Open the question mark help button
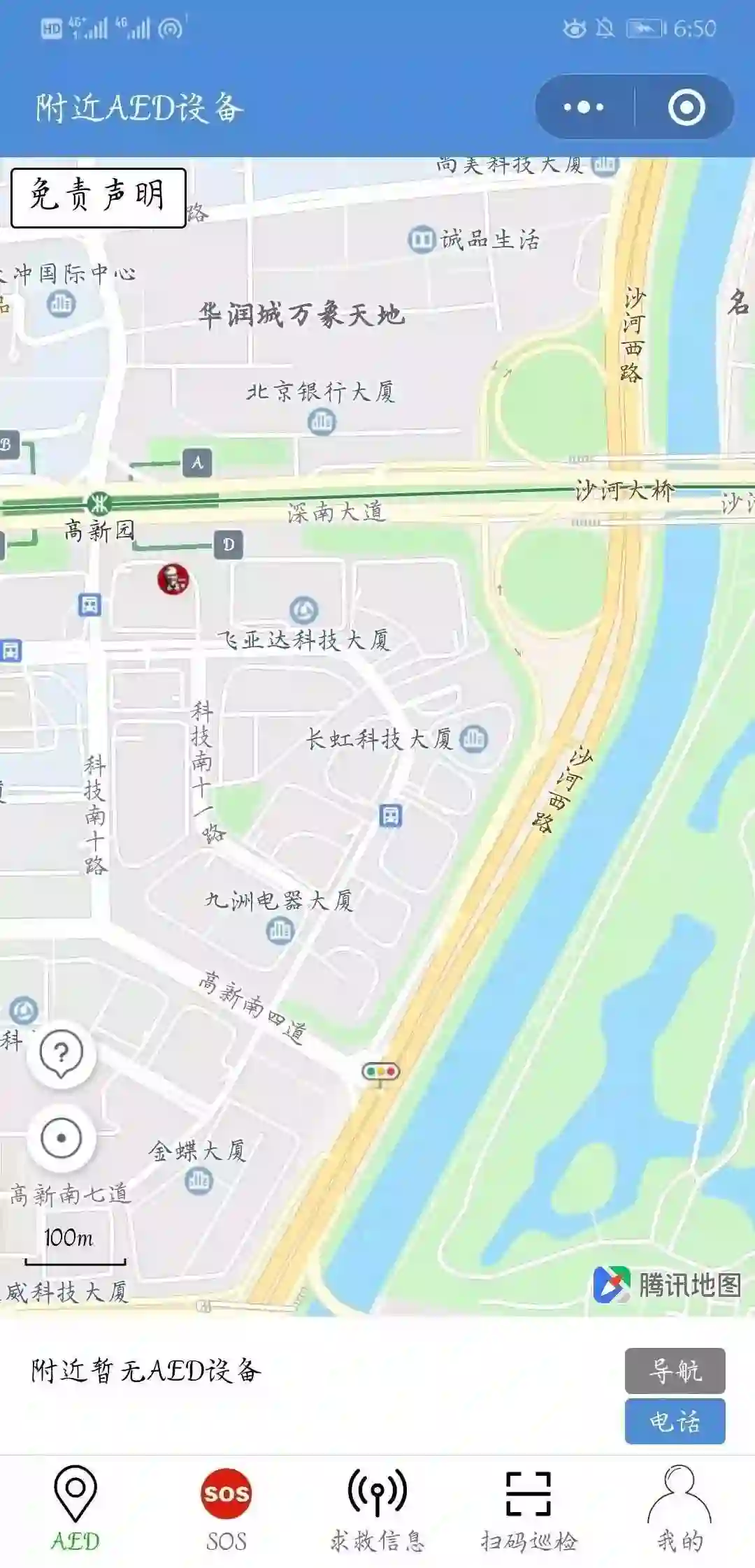This screenshot has height=1568, width=755. pos(62,1054)
